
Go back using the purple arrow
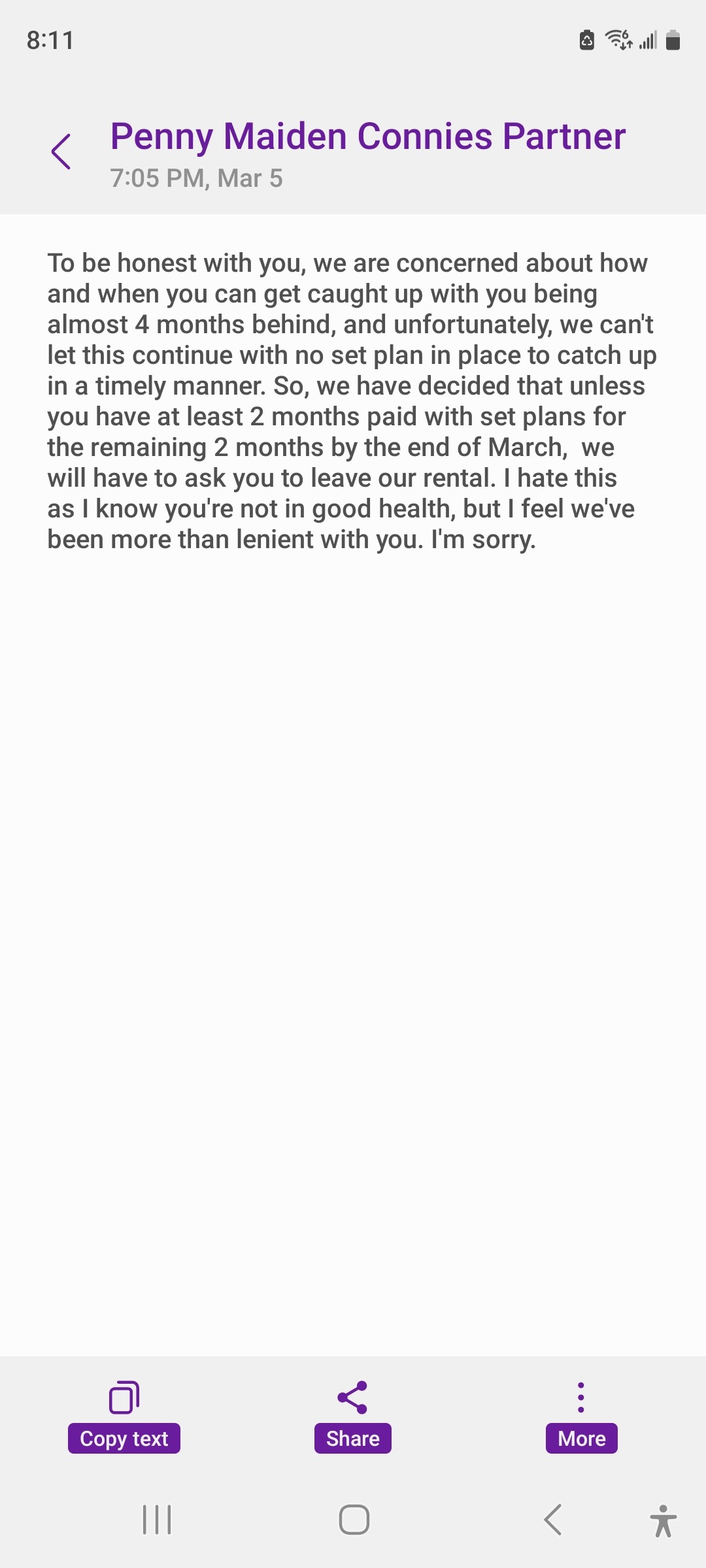61,152
